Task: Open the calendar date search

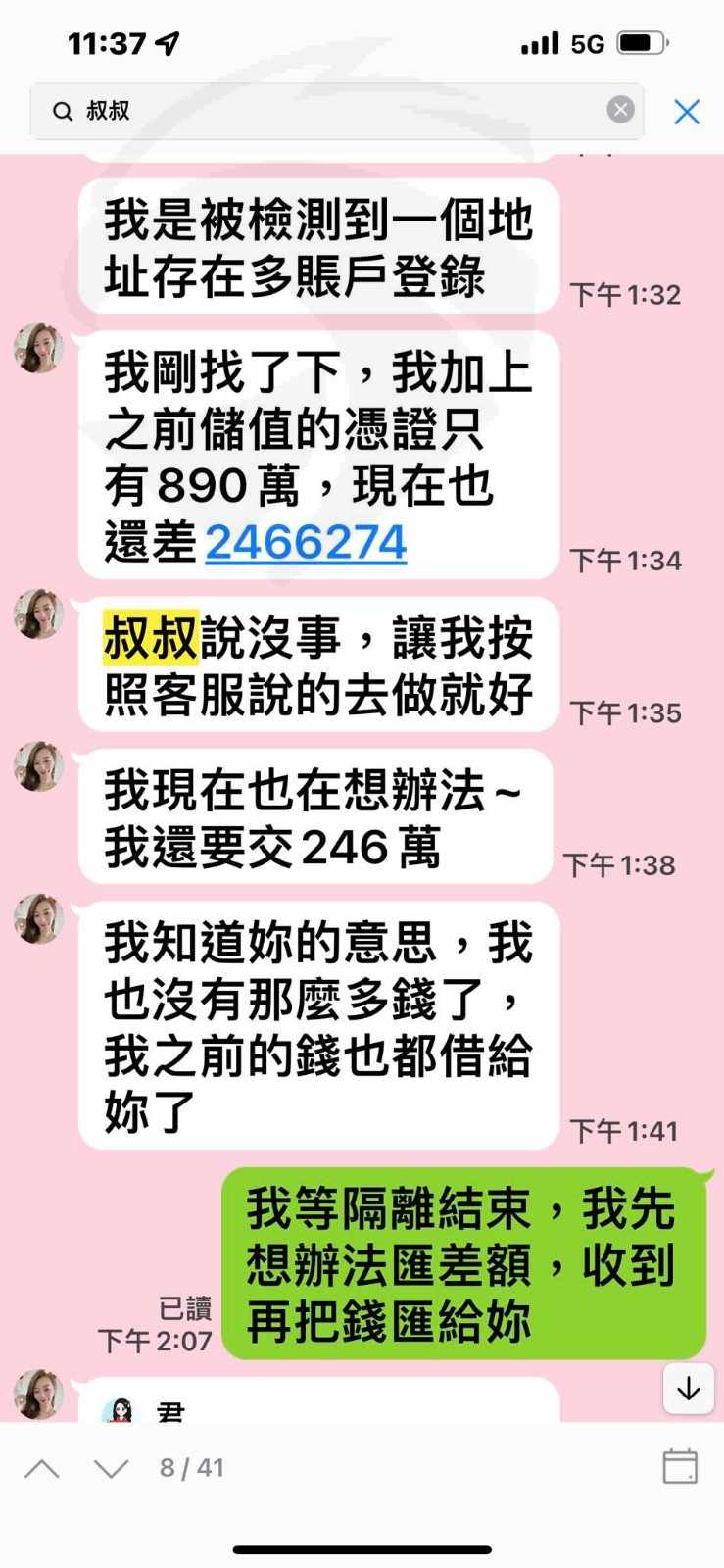Action: 680,1466
